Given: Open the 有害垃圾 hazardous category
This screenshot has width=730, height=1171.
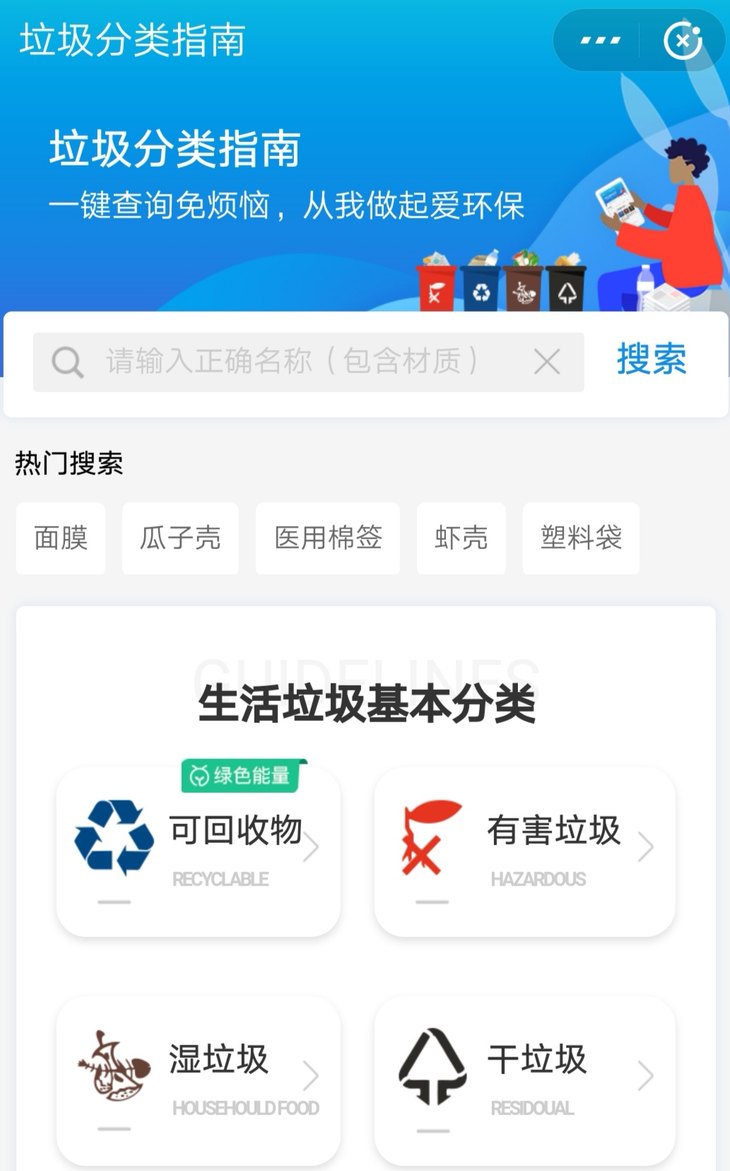Looking at the screenshot, I should tap(524, 850).
